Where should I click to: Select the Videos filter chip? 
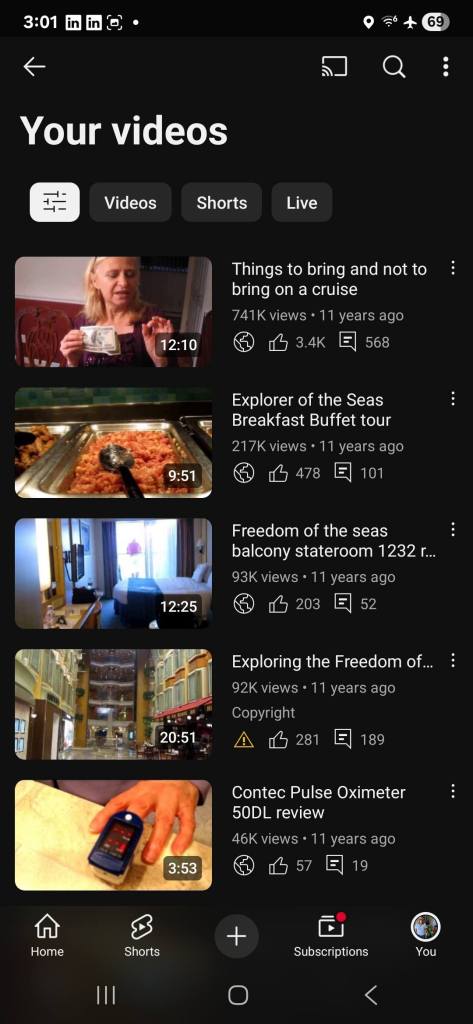click(x=131, y=202)
